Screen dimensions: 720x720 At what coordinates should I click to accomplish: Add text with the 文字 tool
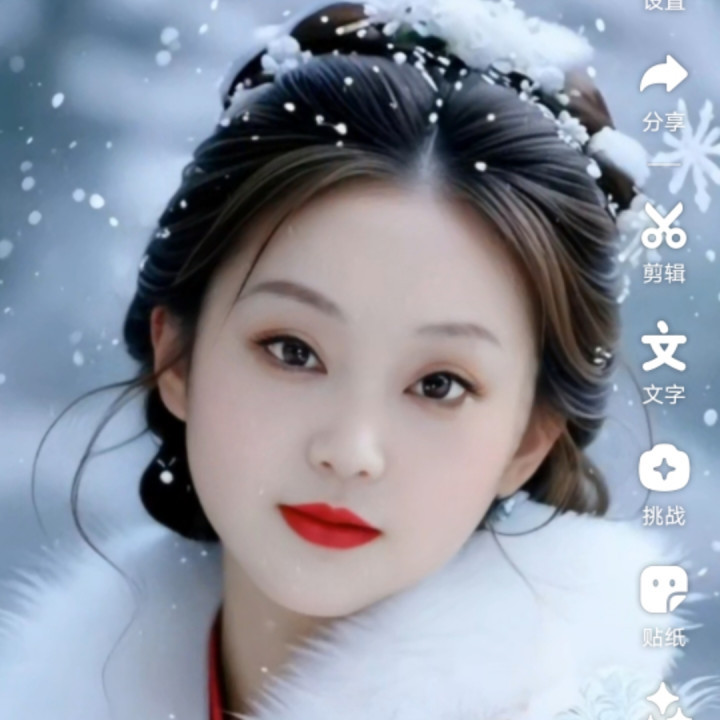pyautogui.click(x=664, y=361)
